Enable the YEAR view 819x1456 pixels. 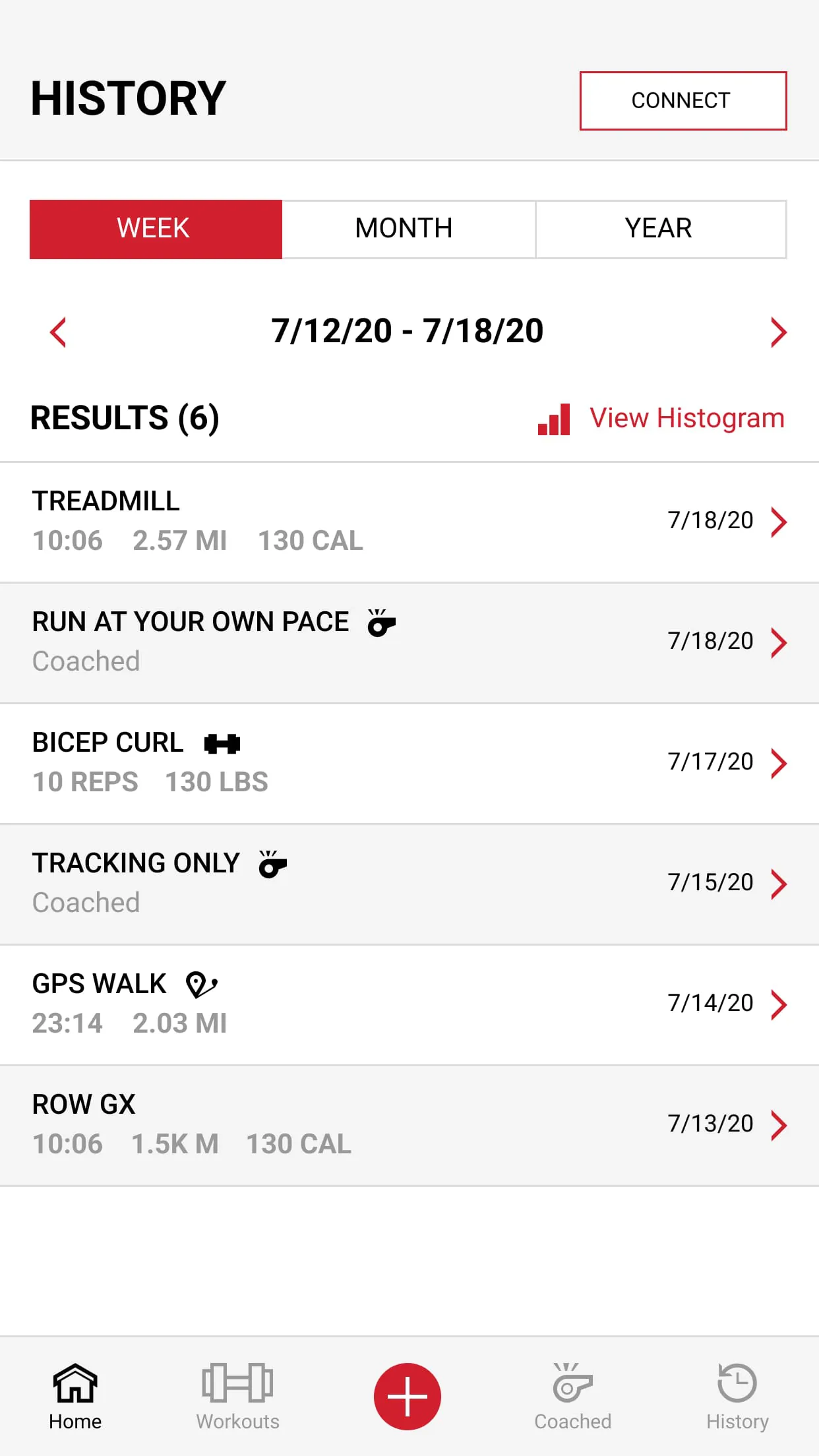[x=659, y=229]
